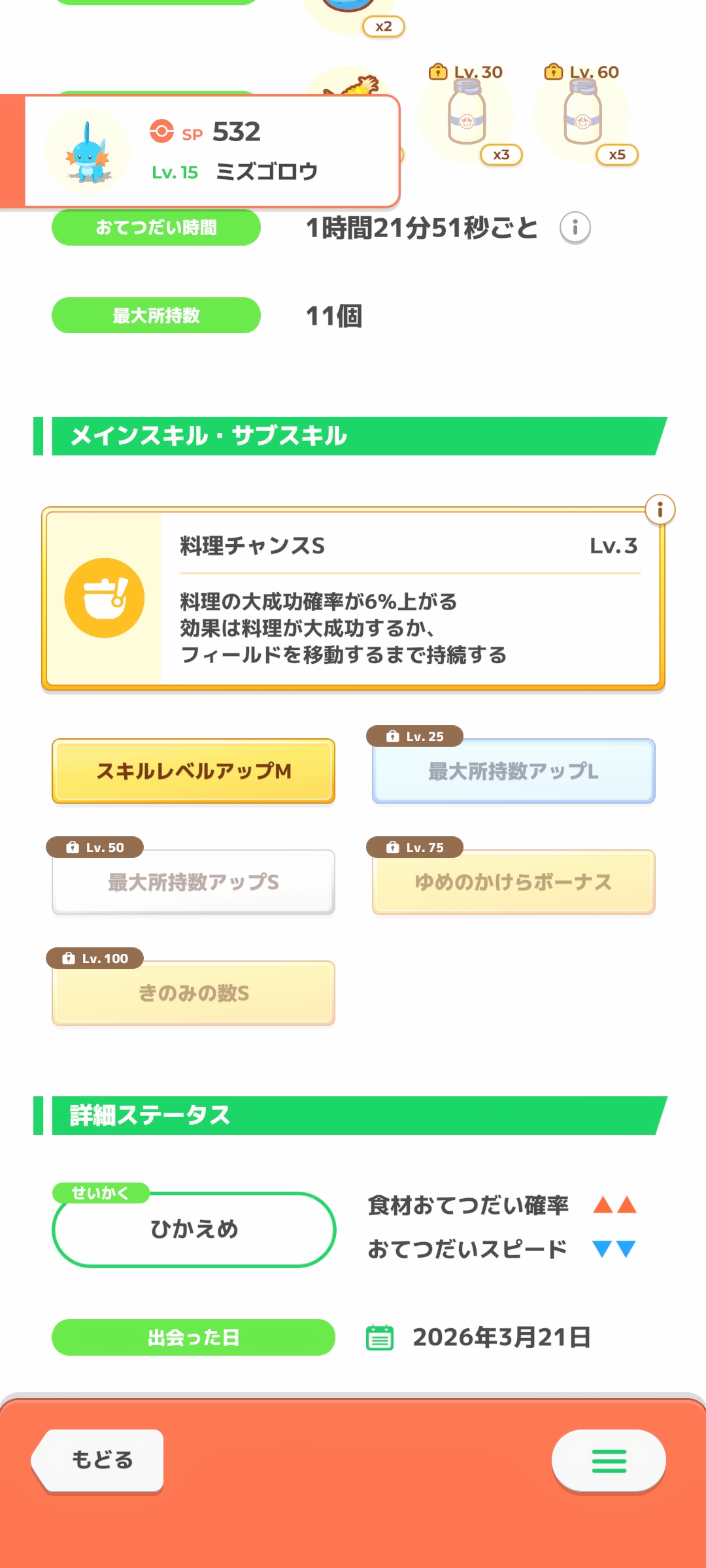Tap the locked 最大所持数アップL sub skill

tap(513, 771)
